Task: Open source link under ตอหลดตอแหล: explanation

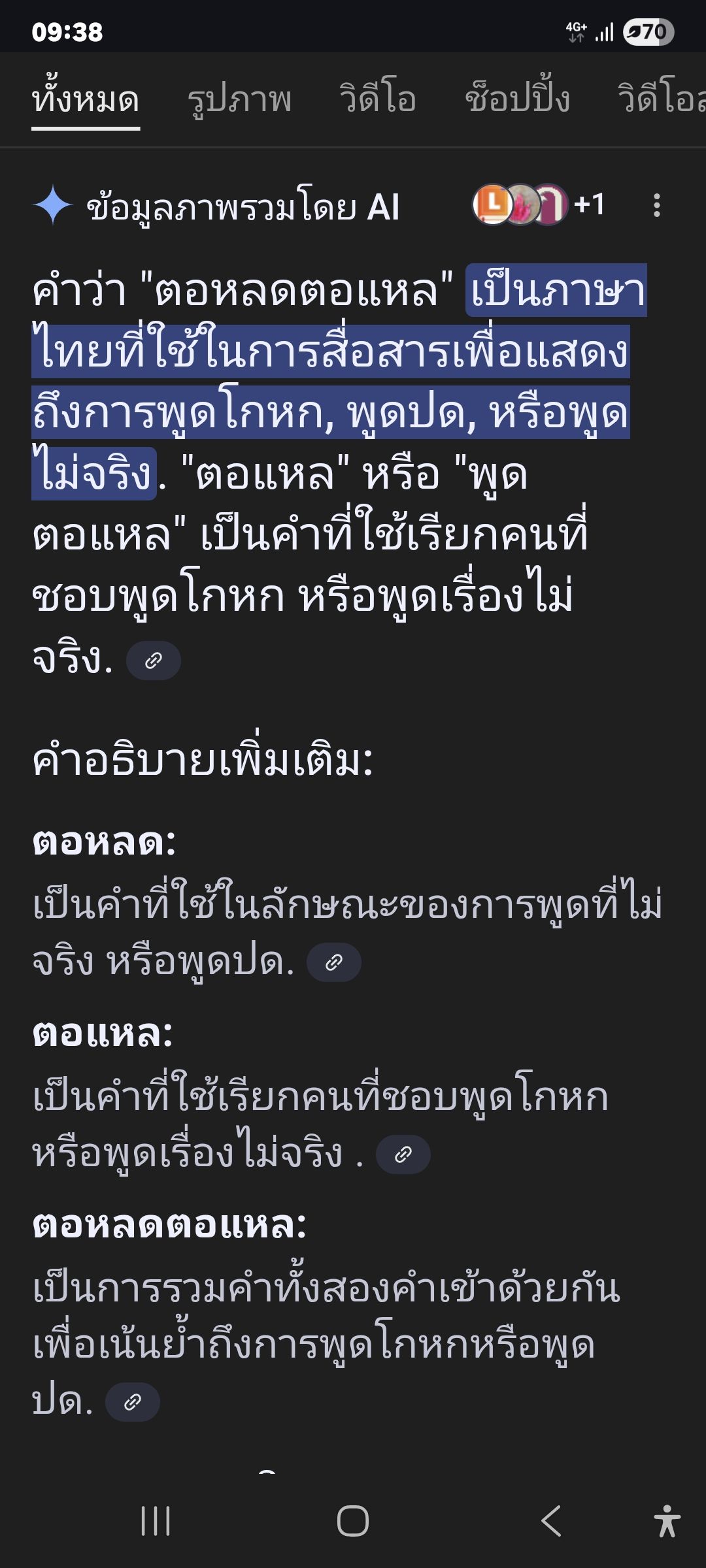Action: click(133, 1402)
